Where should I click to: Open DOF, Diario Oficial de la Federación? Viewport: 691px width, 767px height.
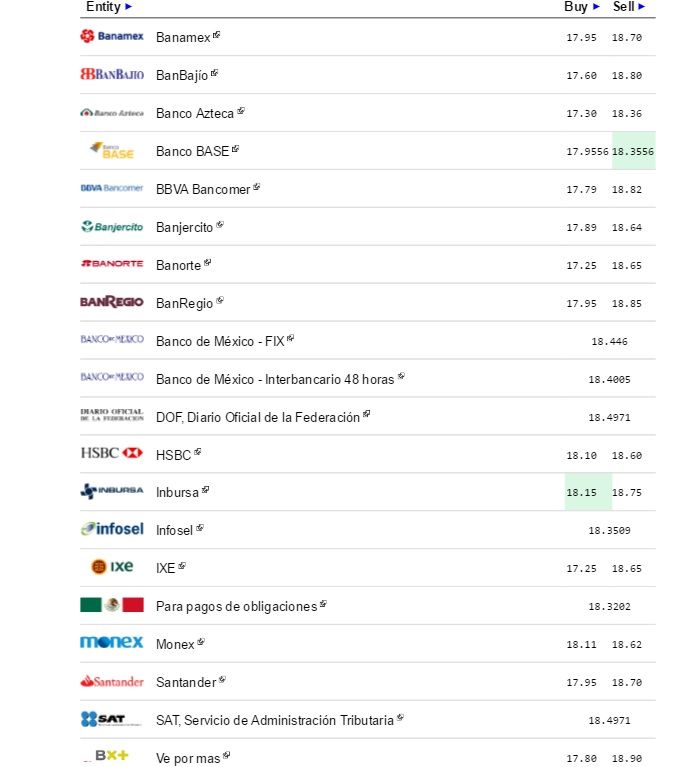pos(258,417)
